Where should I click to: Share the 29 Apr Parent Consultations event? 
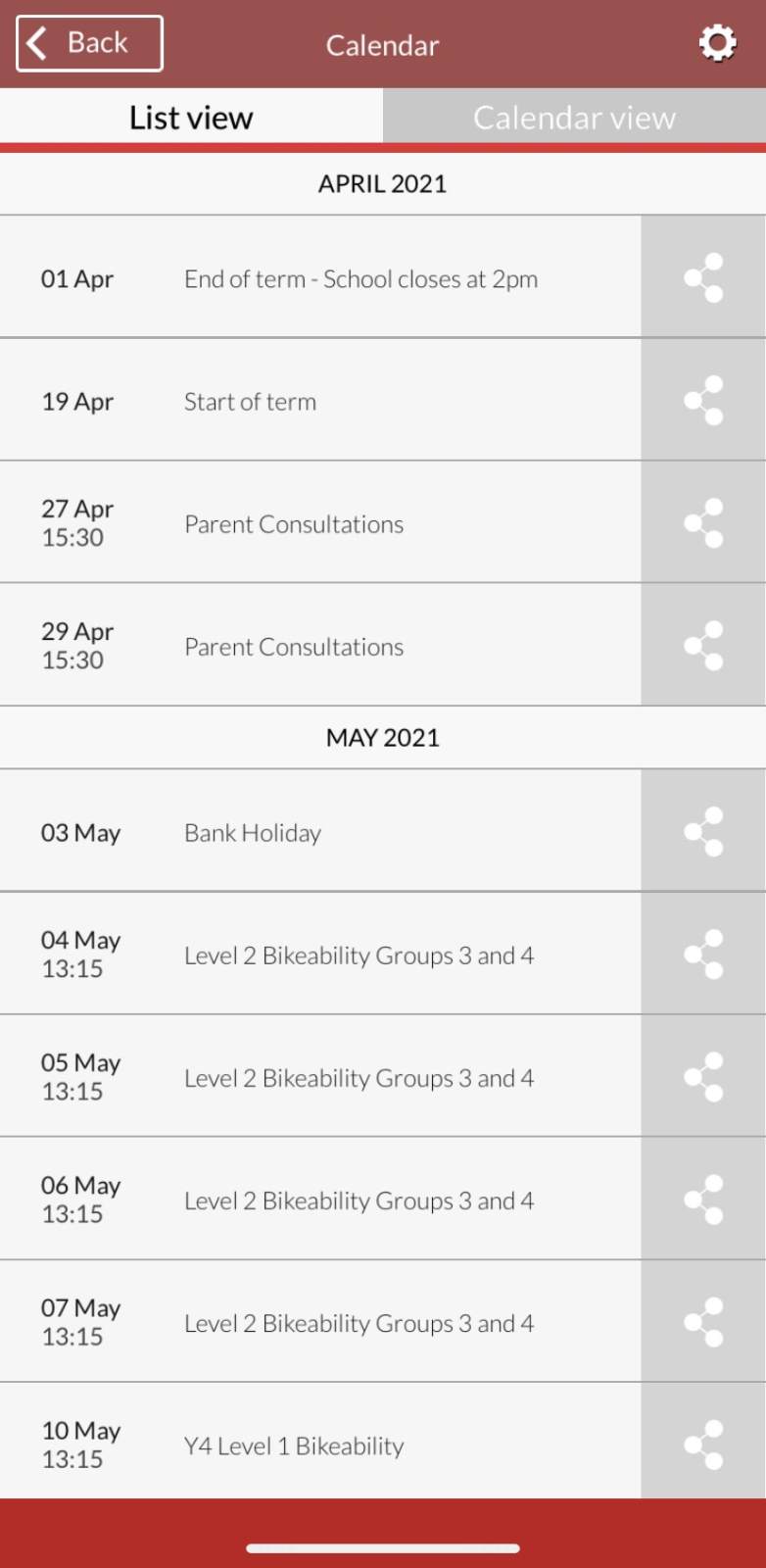703,645
